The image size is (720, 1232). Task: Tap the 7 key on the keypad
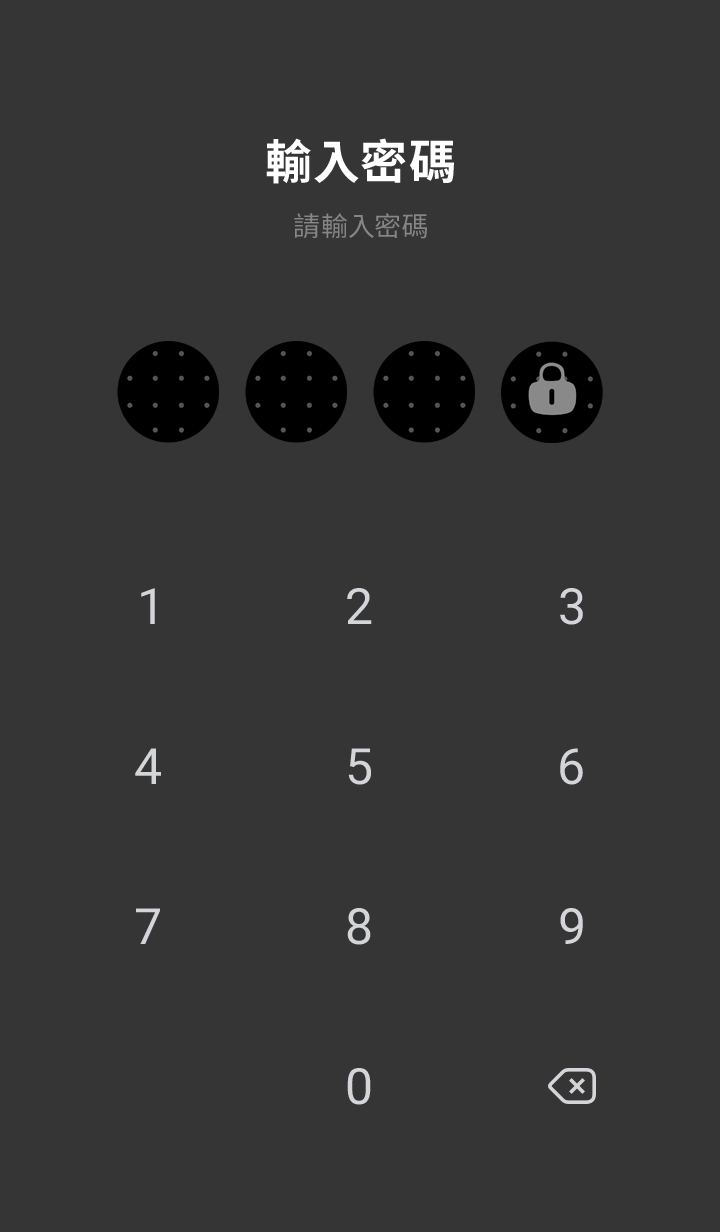coord(148,927)
